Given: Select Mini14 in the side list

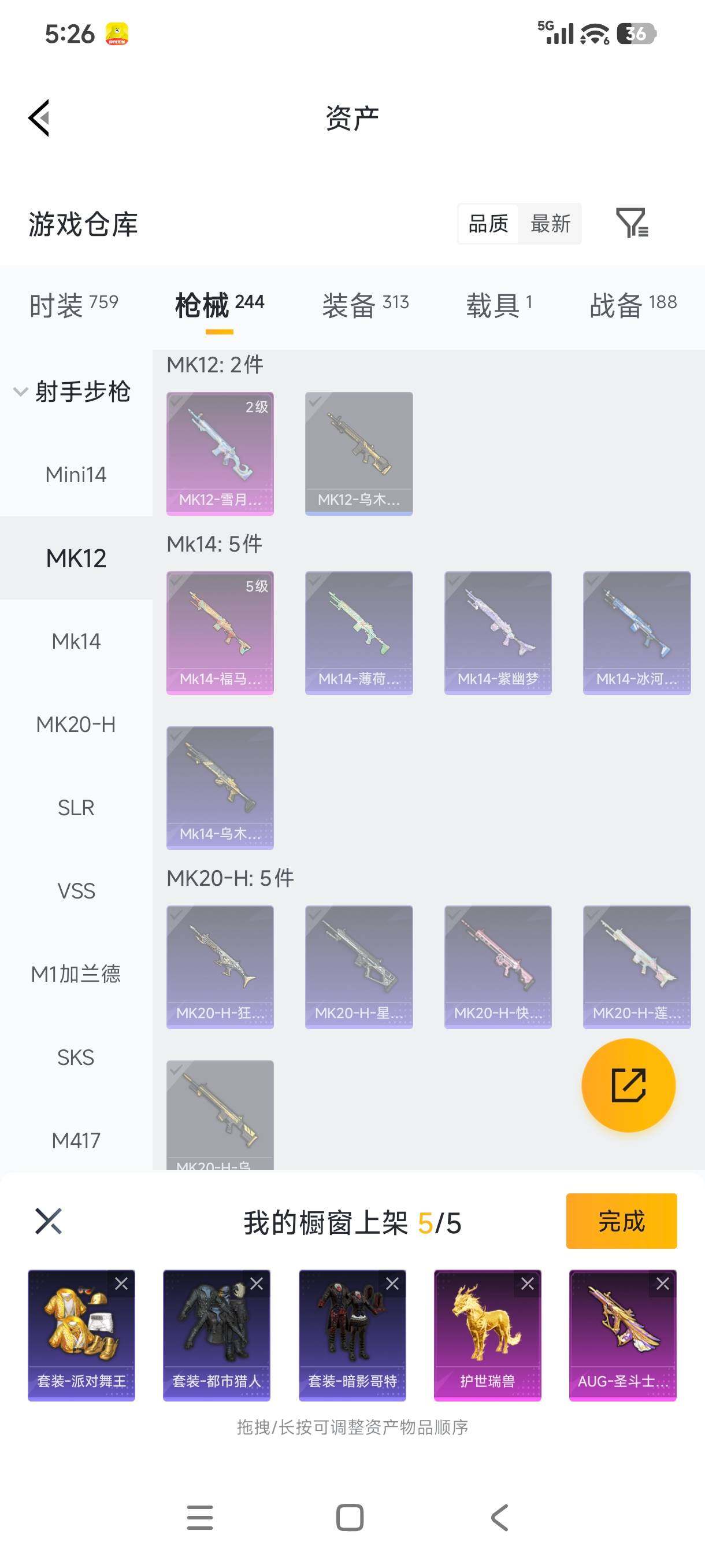Looking at the screenshot, I should point(76,475).
